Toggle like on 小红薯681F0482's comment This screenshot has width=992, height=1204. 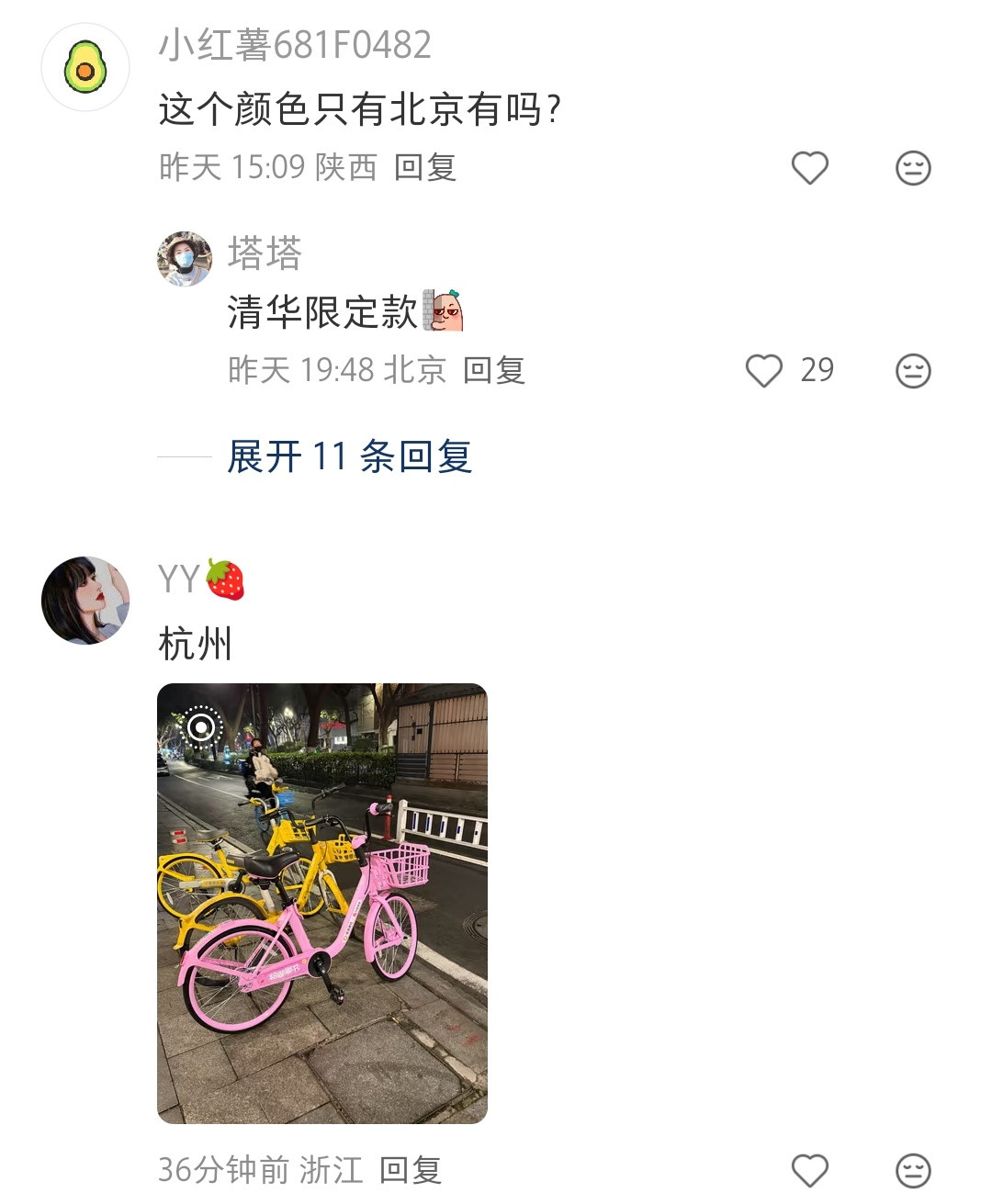tap(809, 167)
